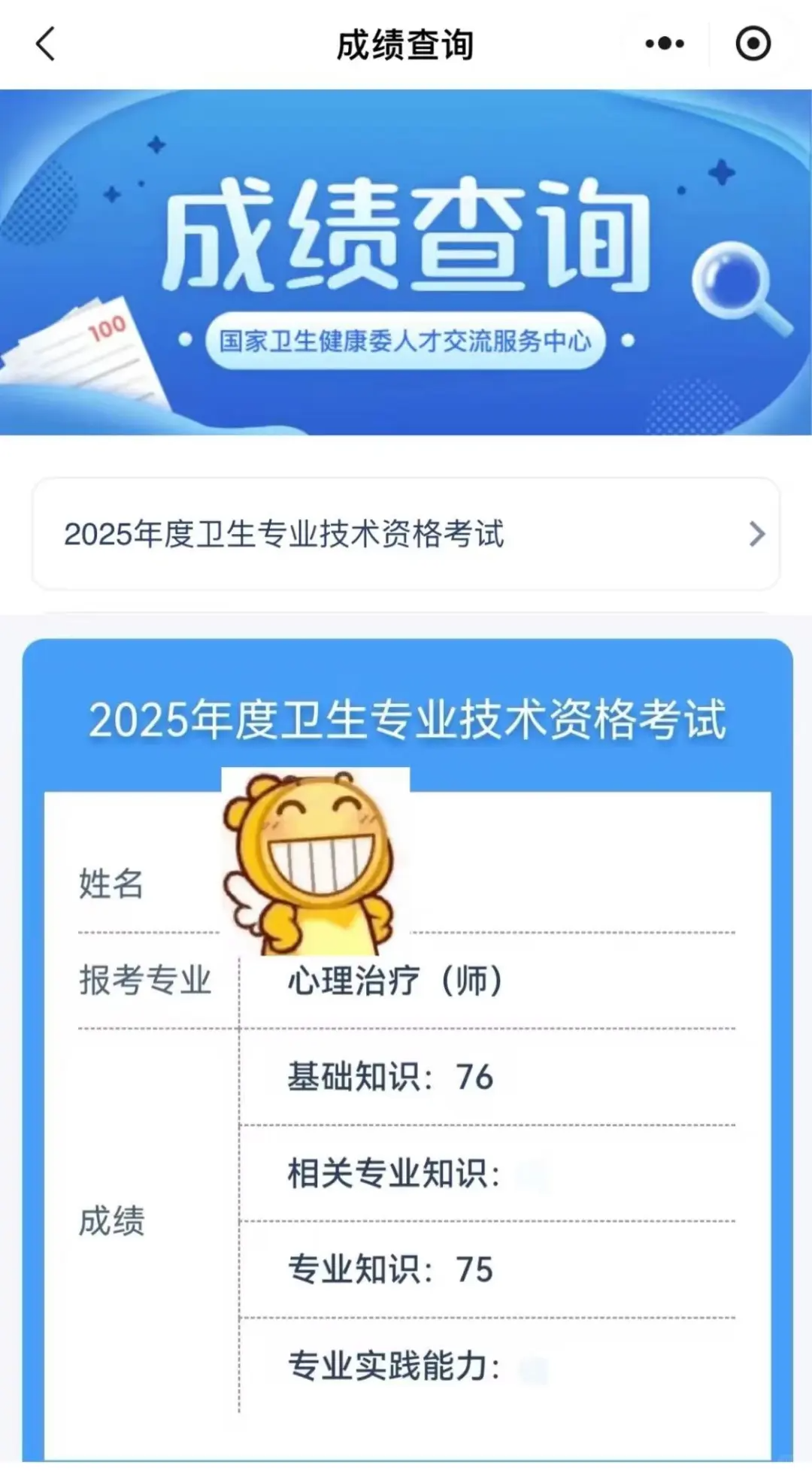Open the 2025年度卫生专业技术资格考试 exam selector
This screenshot has width=812, height=1474.
click(406, 534)
